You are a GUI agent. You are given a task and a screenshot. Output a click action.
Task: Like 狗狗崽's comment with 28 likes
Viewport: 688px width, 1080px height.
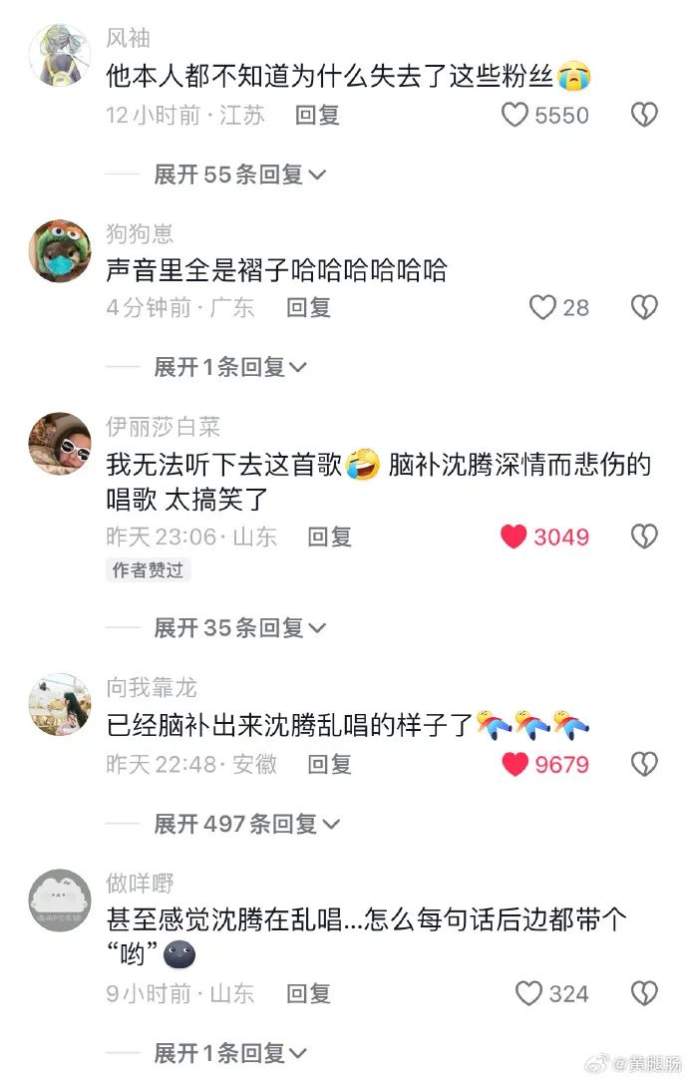542,307
